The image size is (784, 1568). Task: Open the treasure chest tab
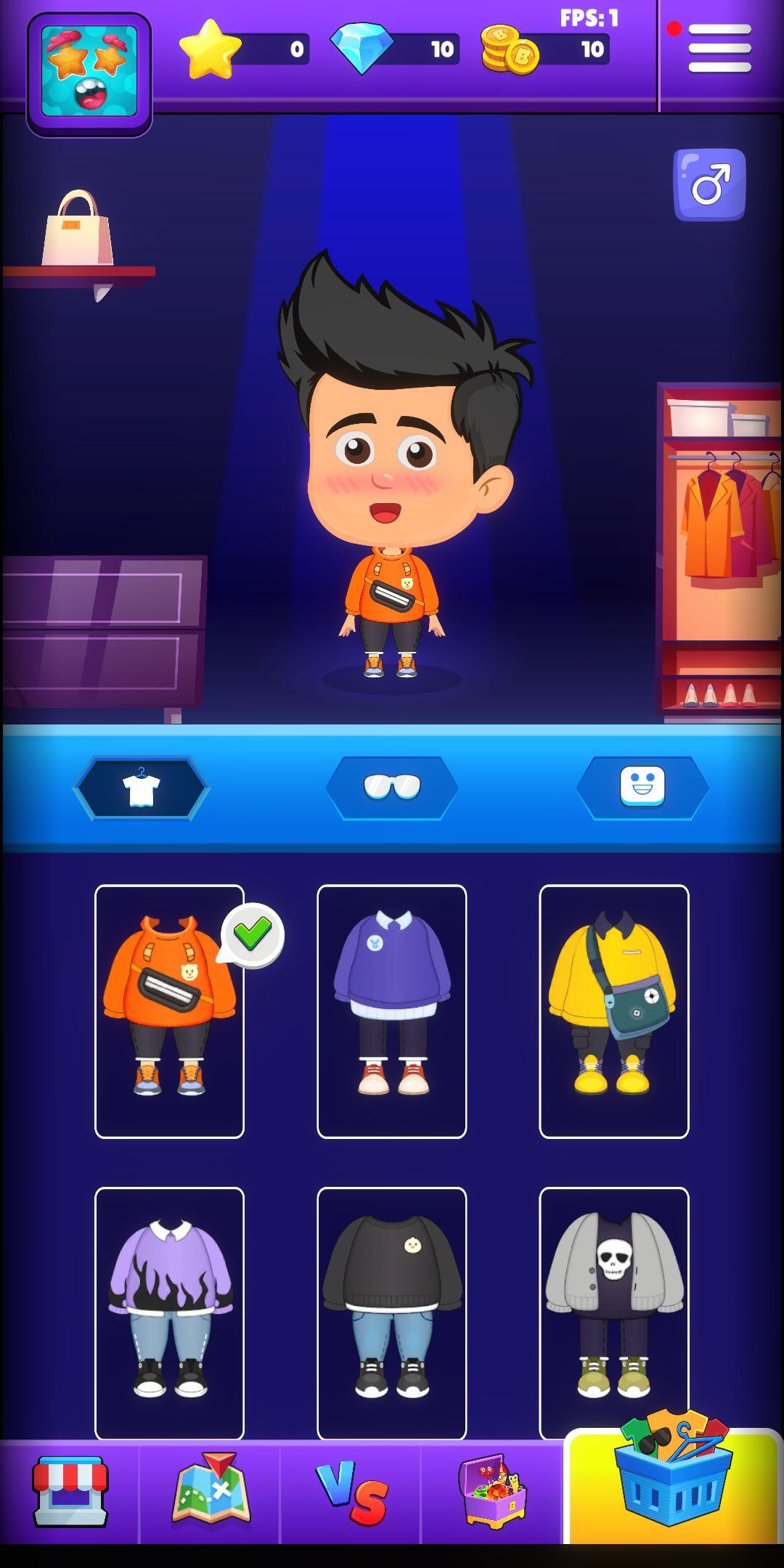click(x=492, y=1493)
